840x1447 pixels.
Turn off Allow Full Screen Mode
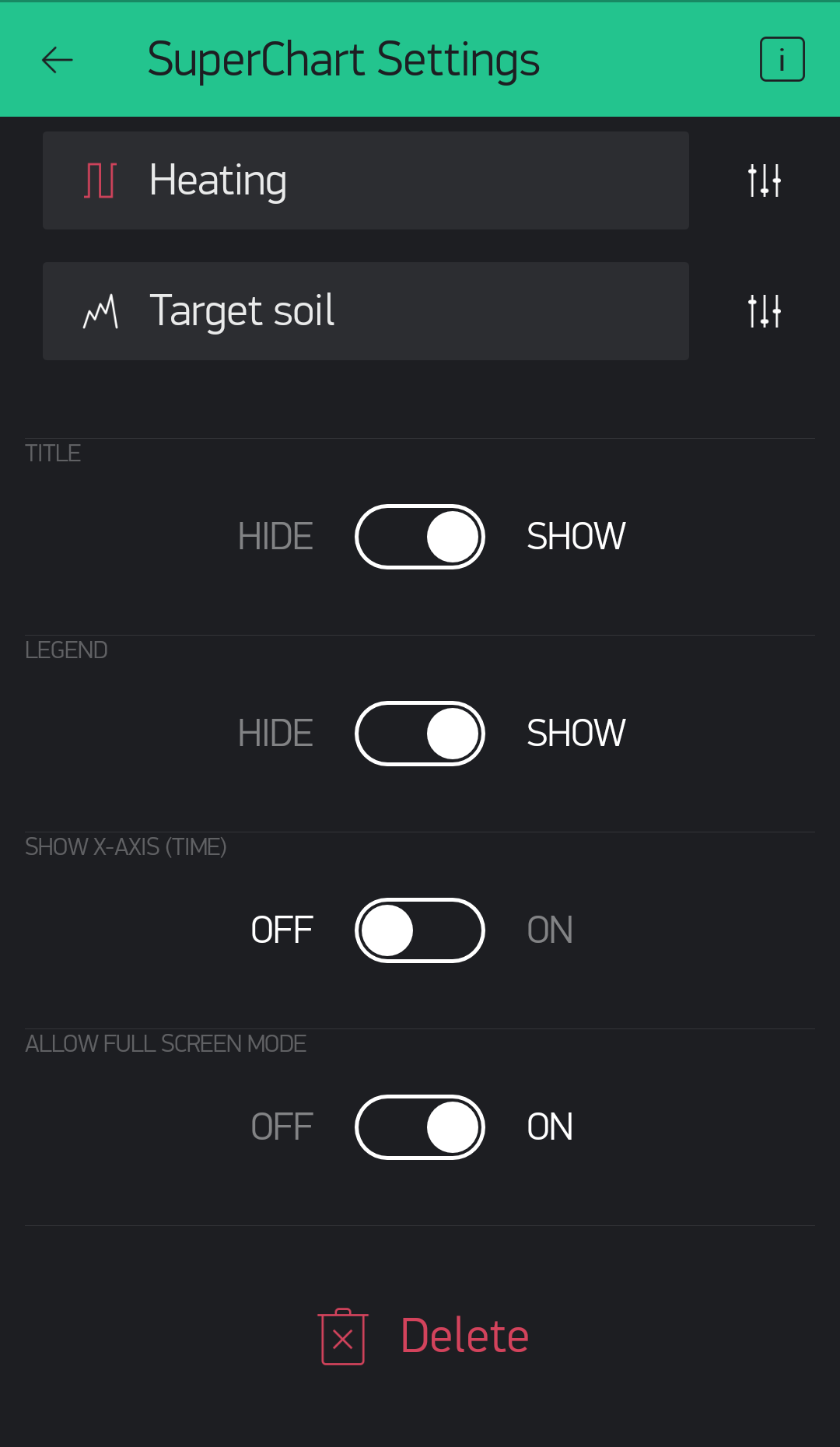pyautogui.click(x=419, y=1127)
